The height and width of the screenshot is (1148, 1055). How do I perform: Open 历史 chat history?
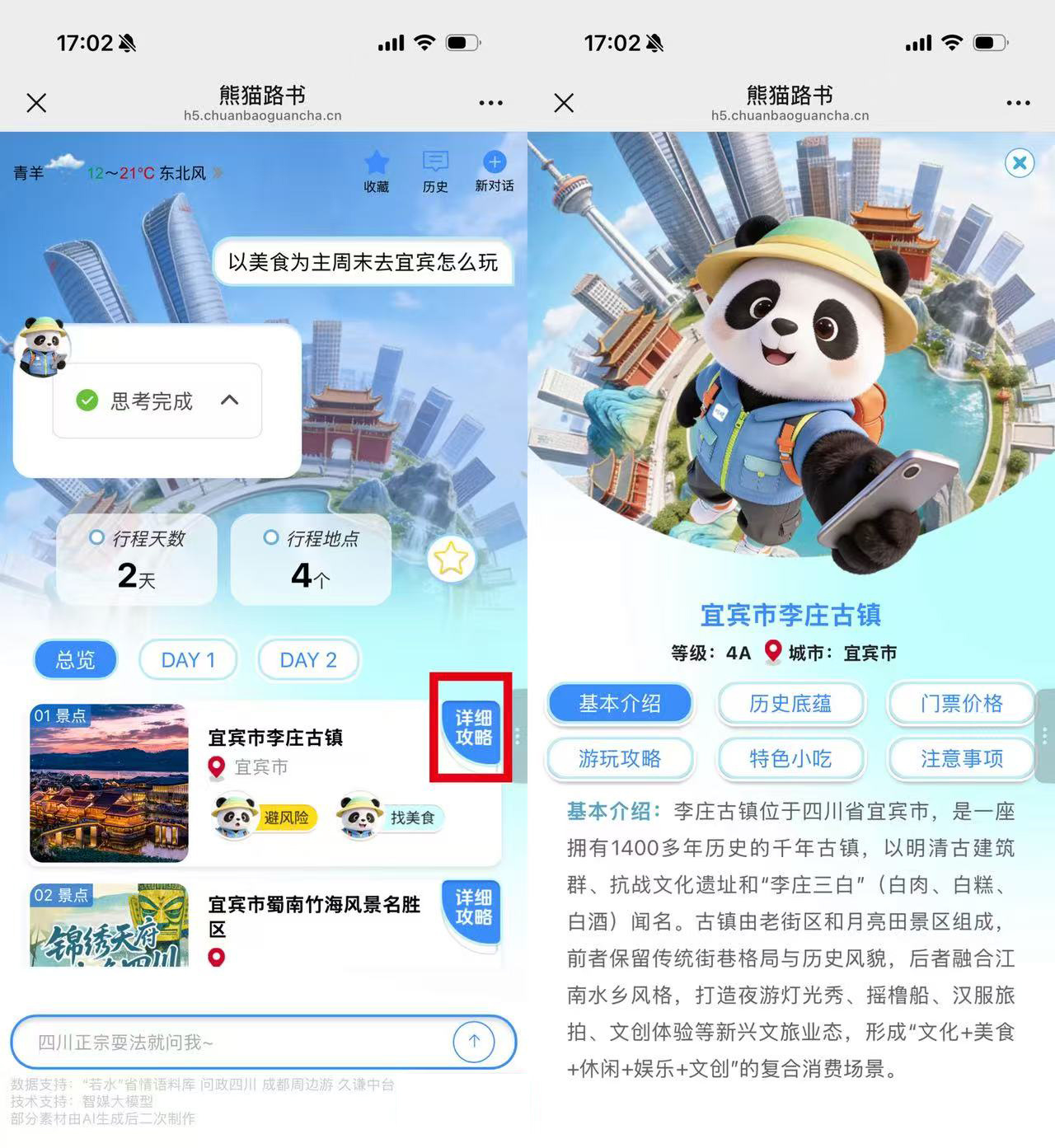pos(434,171)
